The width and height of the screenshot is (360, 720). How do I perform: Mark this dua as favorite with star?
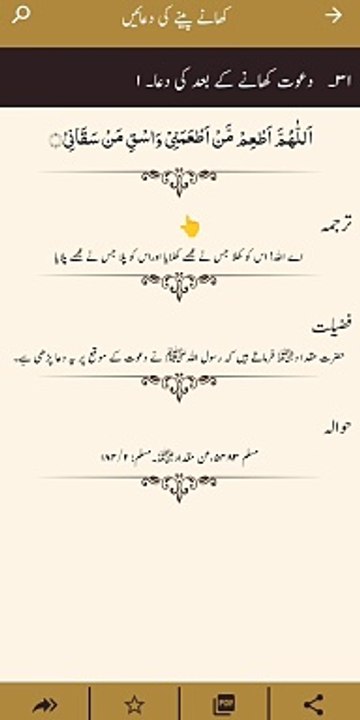pos(135,704)
